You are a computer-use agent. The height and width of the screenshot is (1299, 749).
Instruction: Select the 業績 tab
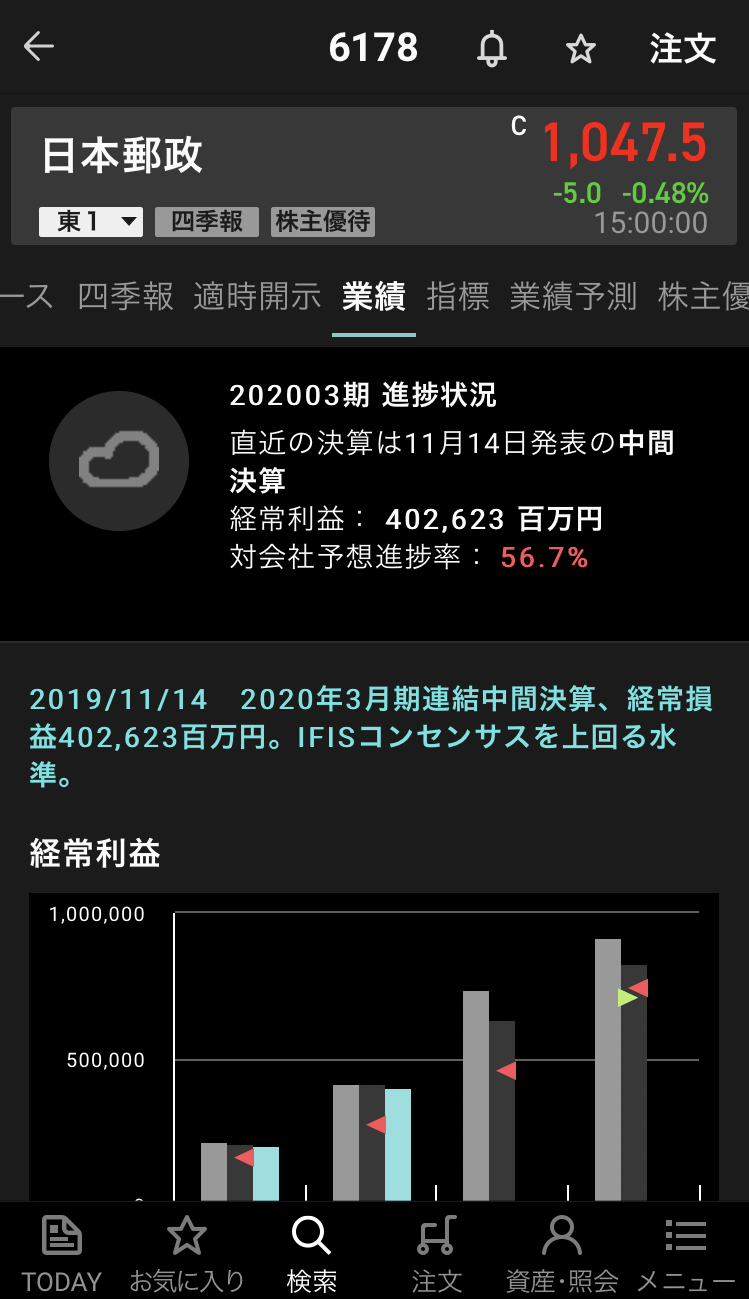[x=373, y=296]
